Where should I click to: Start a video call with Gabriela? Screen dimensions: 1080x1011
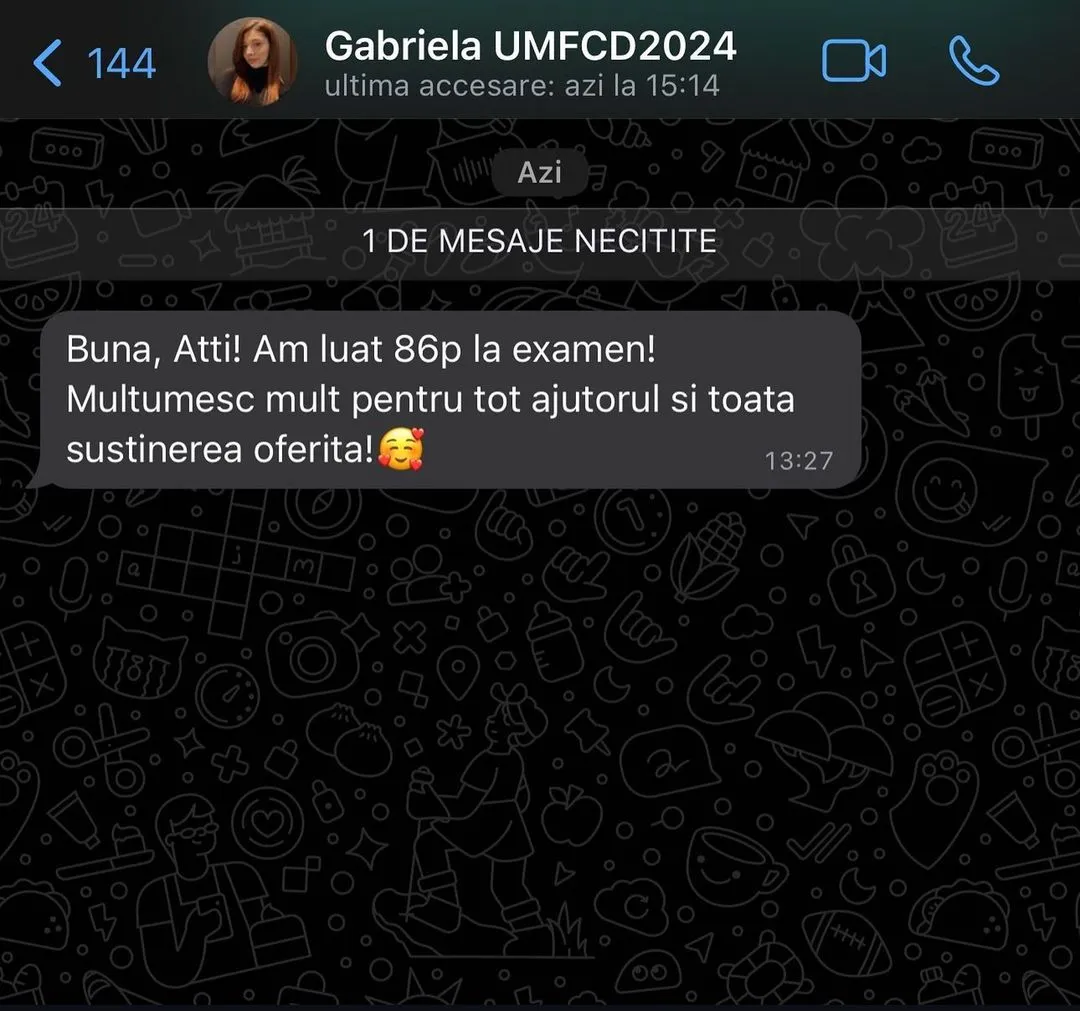coord(853,61)
